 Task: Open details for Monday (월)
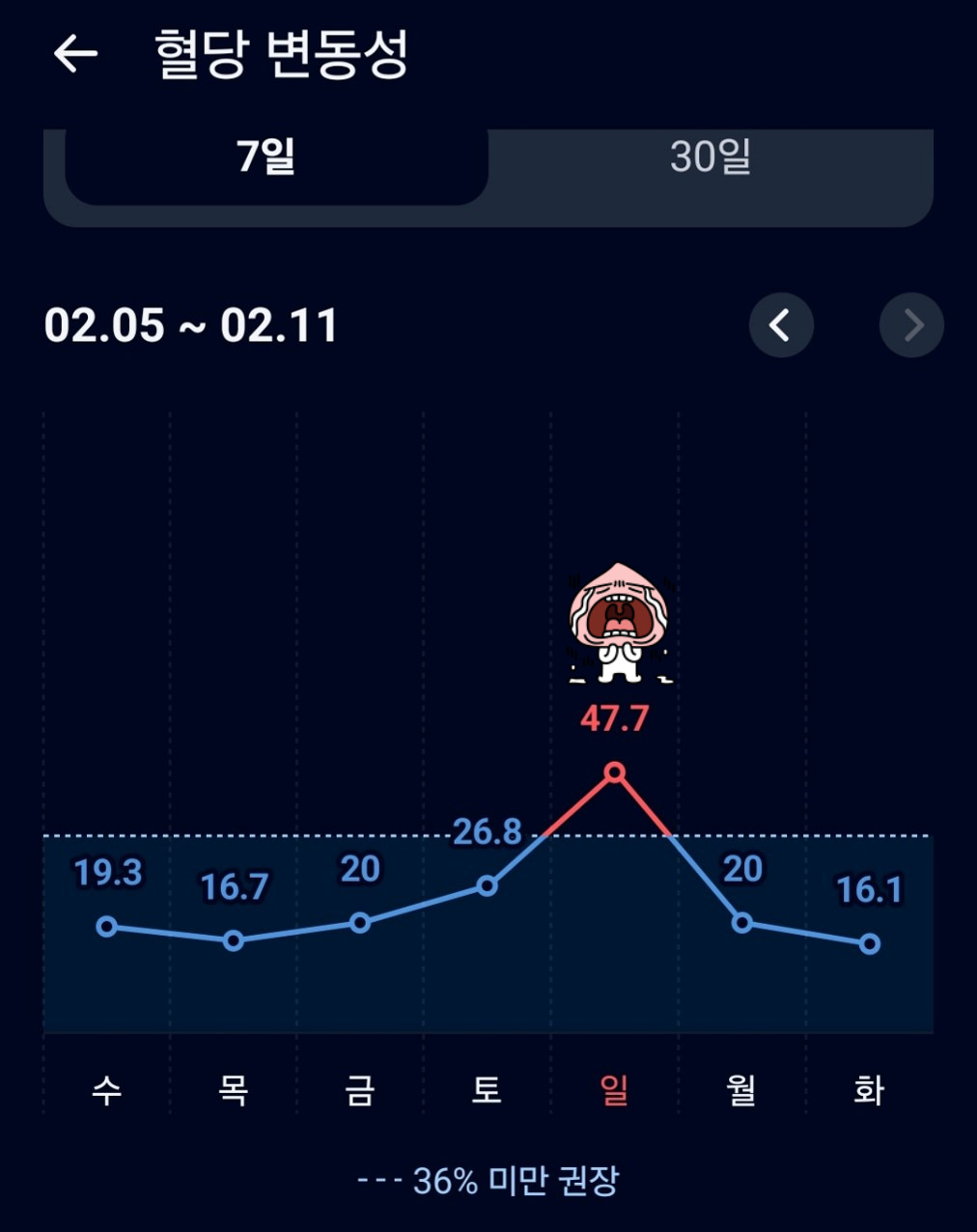click(741, 923)
